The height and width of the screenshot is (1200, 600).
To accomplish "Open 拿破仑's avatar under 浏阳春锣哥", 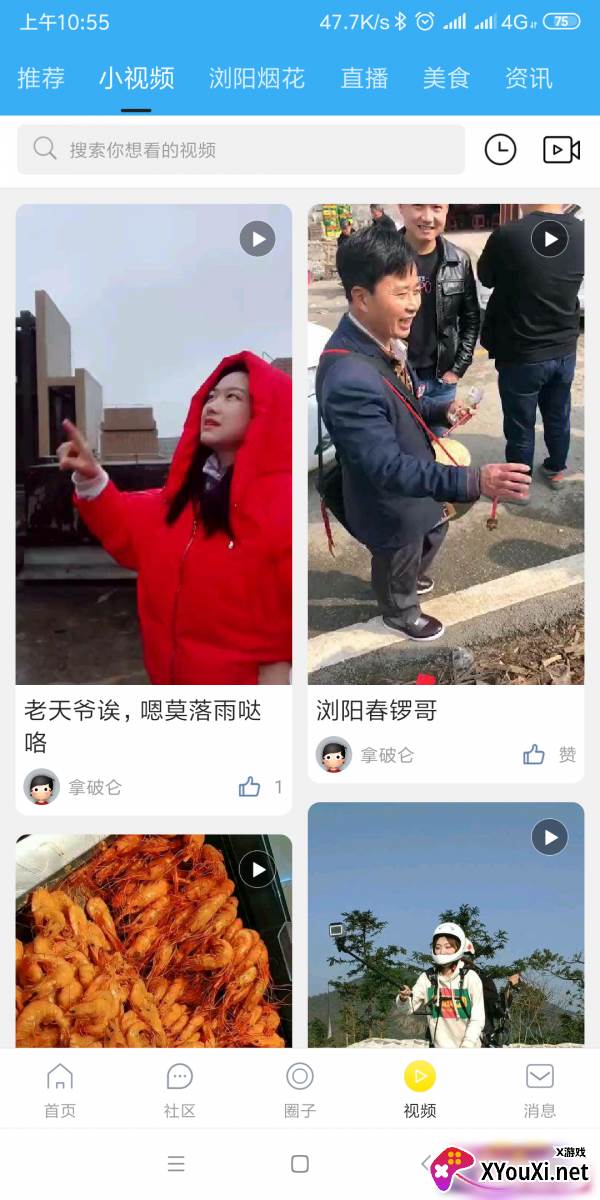I will click(334, 755).
